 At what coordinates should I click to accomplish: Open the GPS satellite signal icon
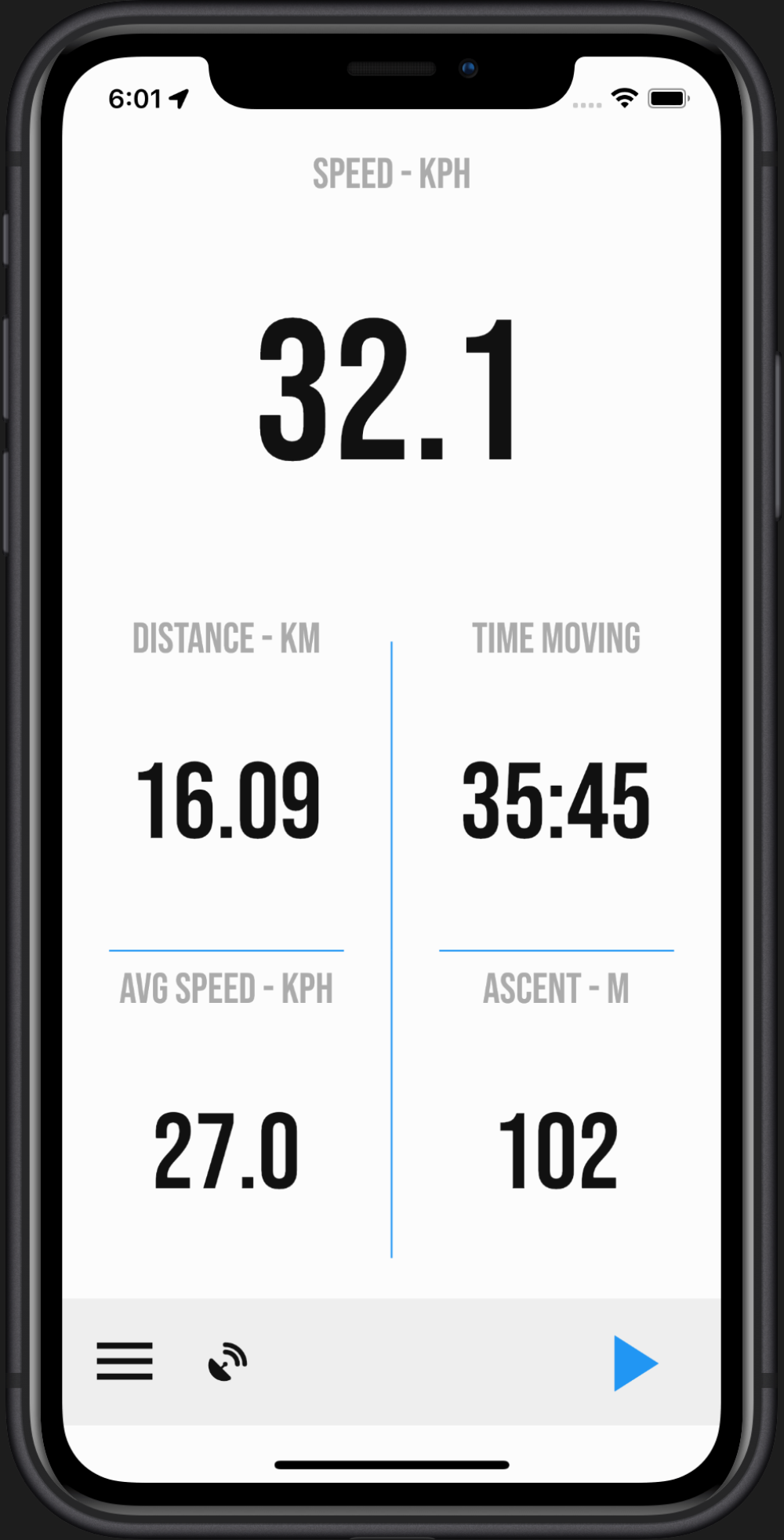(227, 1362)
